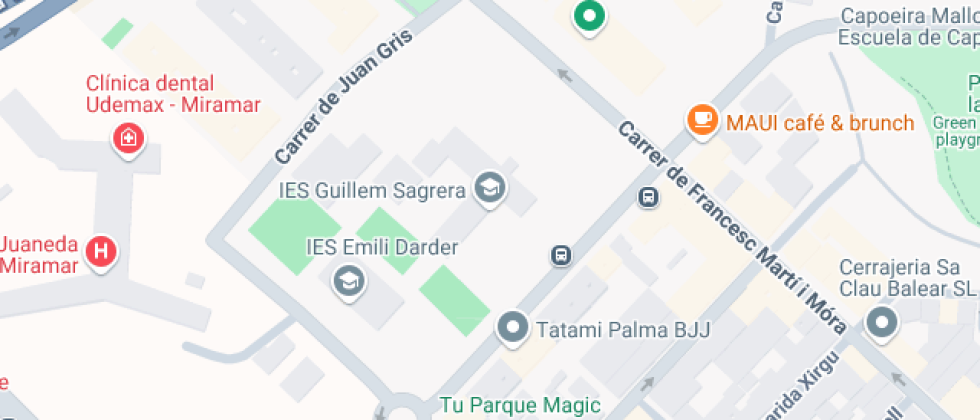The width and height of the screenshot is (980, 420).
Task: Open the green place marker at top
Action: point(589,15)
